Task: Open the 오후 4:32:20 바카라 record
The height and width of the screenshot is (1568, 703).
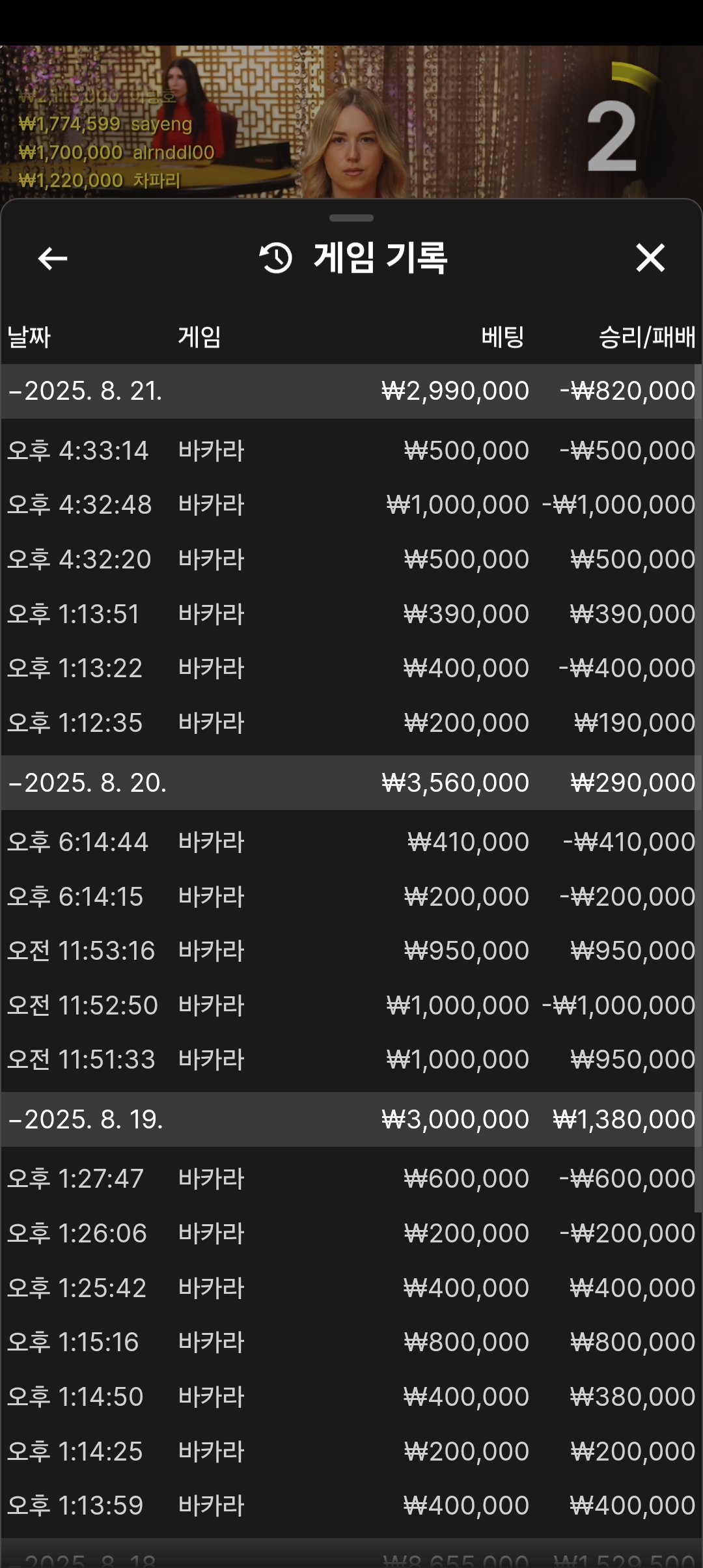Action: (x=351, y=559)
